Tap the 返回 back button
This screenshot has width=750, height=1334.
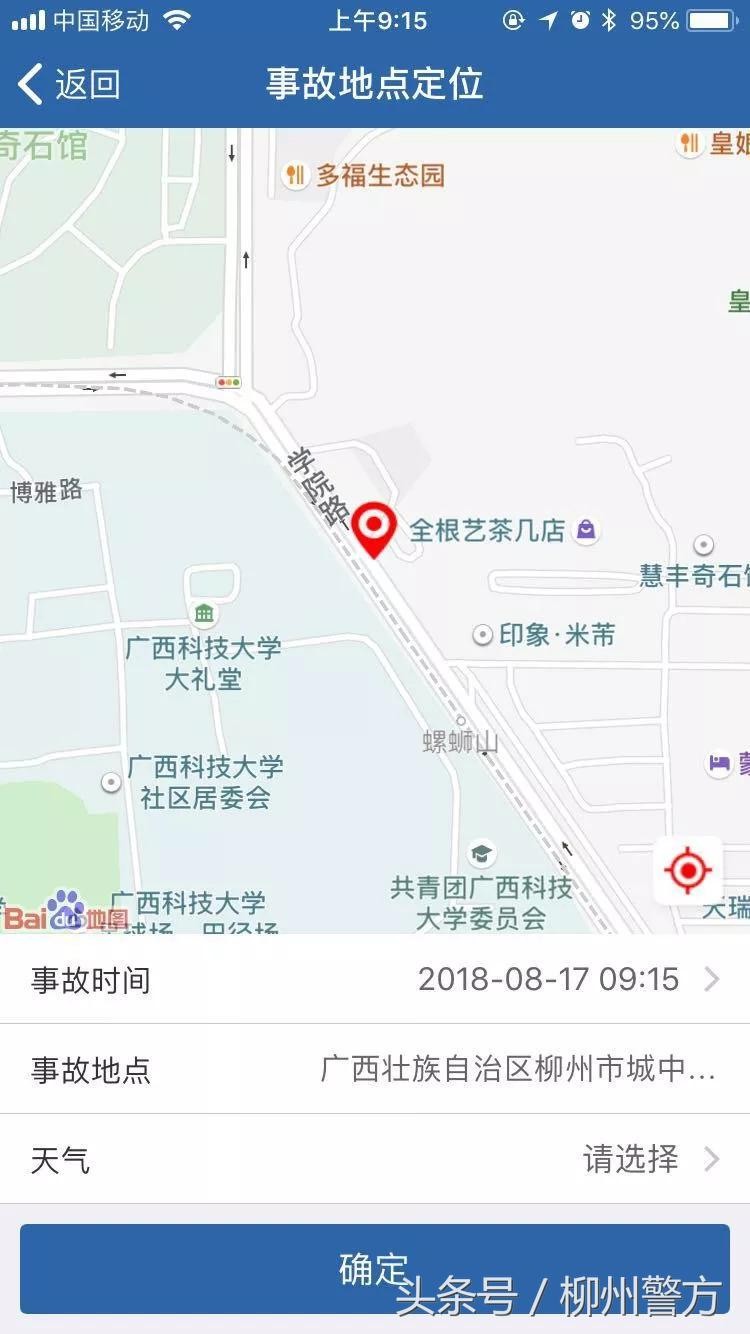[x=70, y=84]
